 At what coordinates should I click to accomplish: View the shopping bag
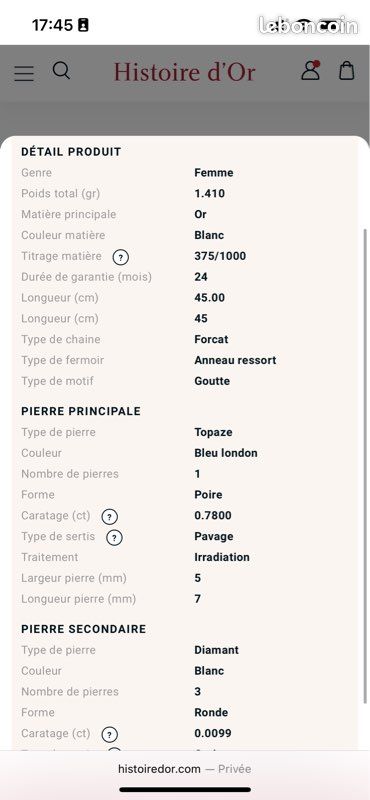click(347, 70)
